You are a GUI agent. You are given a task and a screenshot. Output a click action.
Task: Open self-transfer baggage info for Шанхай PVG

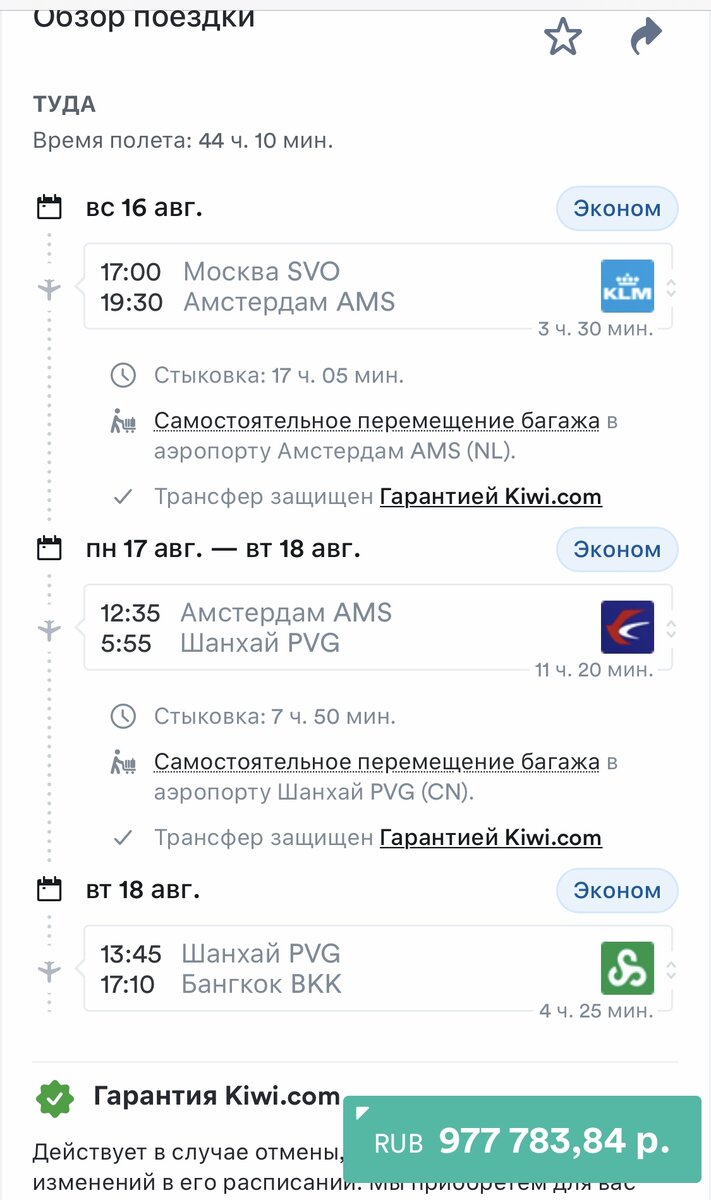[x=377, y=762]
